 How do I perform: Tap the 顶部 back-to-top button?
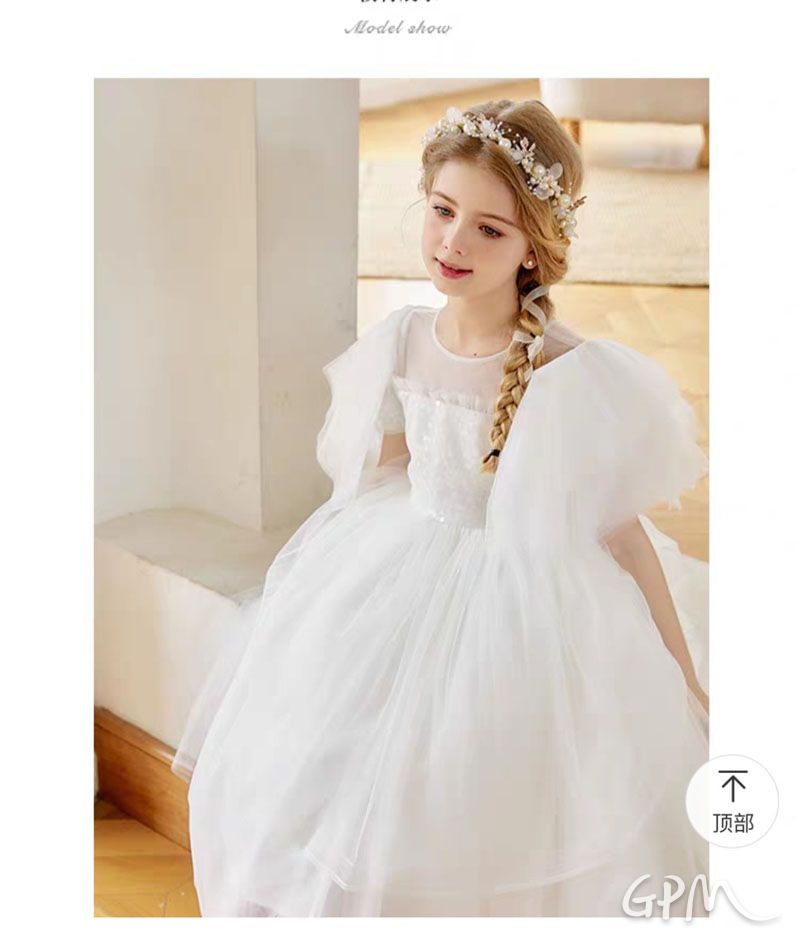click(732, 801)
